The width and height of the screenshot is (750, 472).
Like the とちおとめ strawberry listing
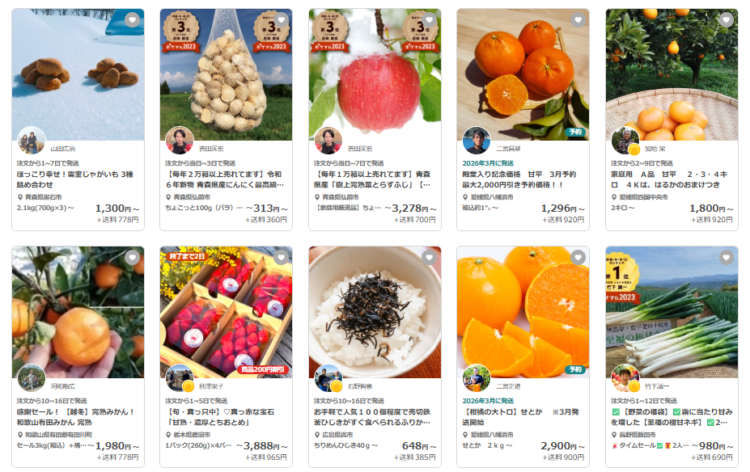280,258
